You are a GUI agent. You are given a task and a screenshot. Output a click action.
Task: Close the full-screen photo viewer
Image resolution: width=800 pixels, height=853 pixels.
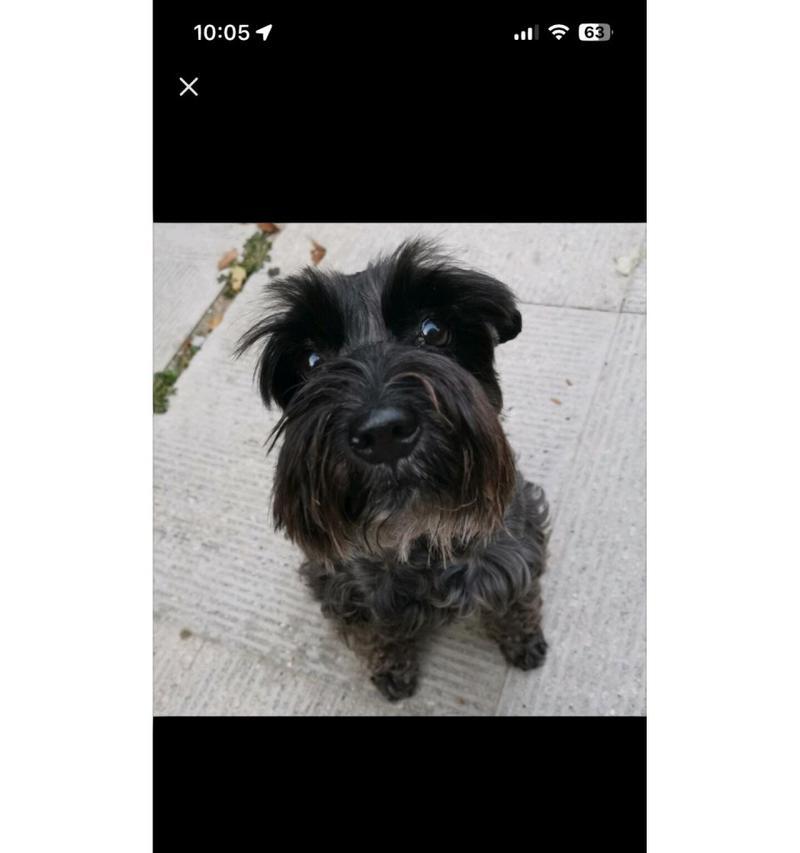coord(189,87)
